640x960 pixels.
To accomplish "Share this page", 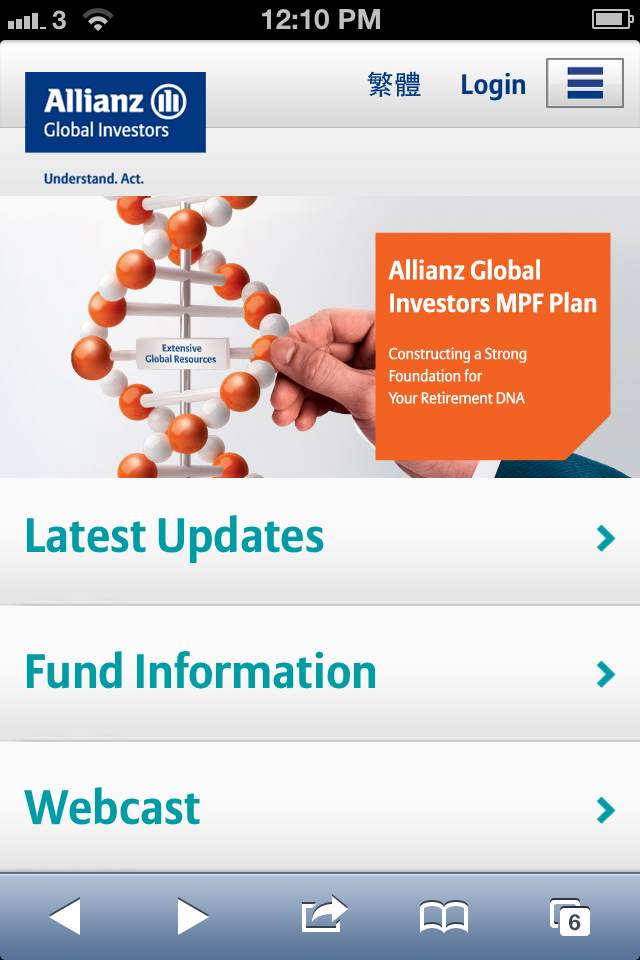I will pos(322,915).
